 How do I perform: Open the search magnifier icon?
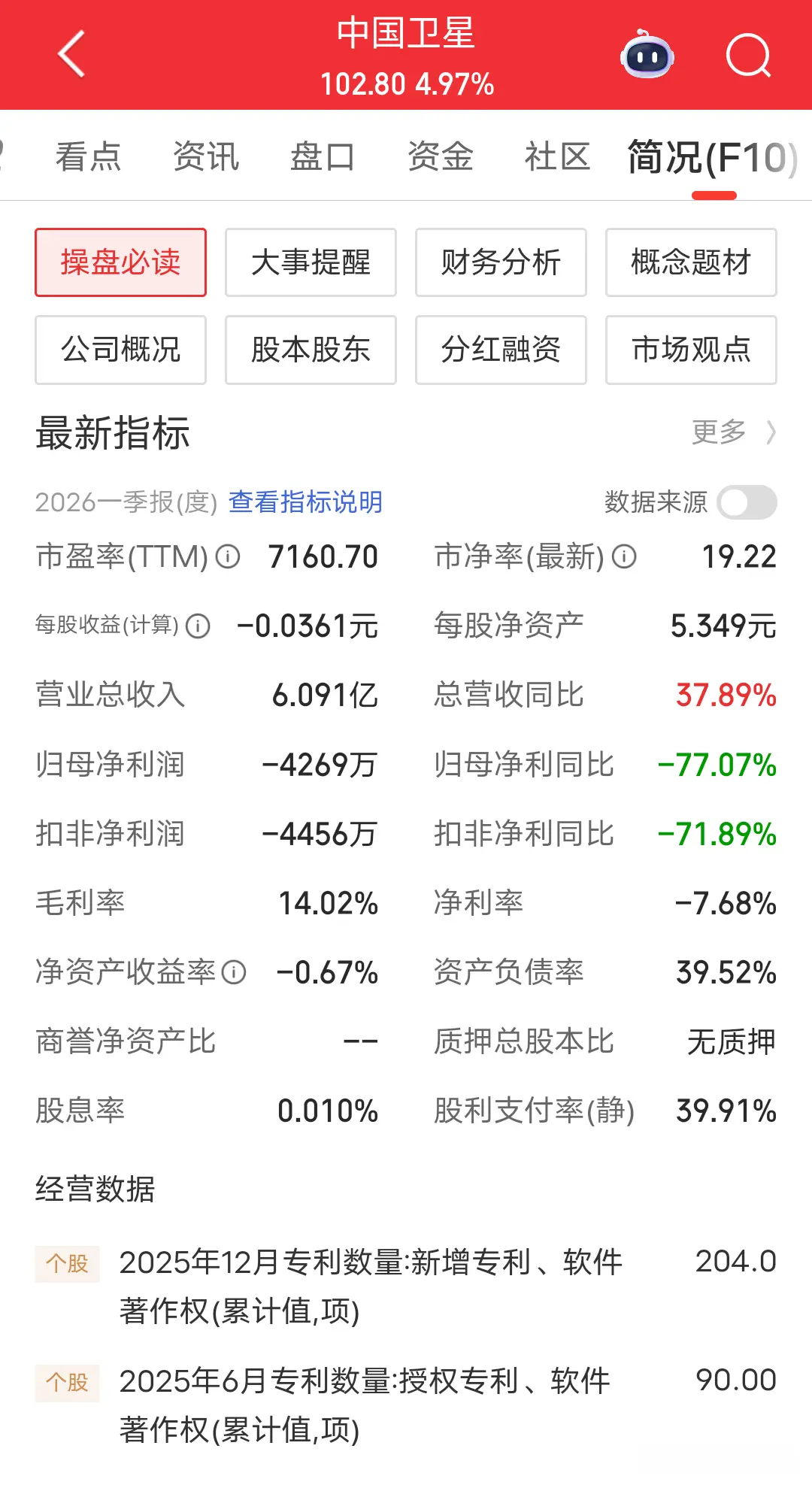click(749, 55)
